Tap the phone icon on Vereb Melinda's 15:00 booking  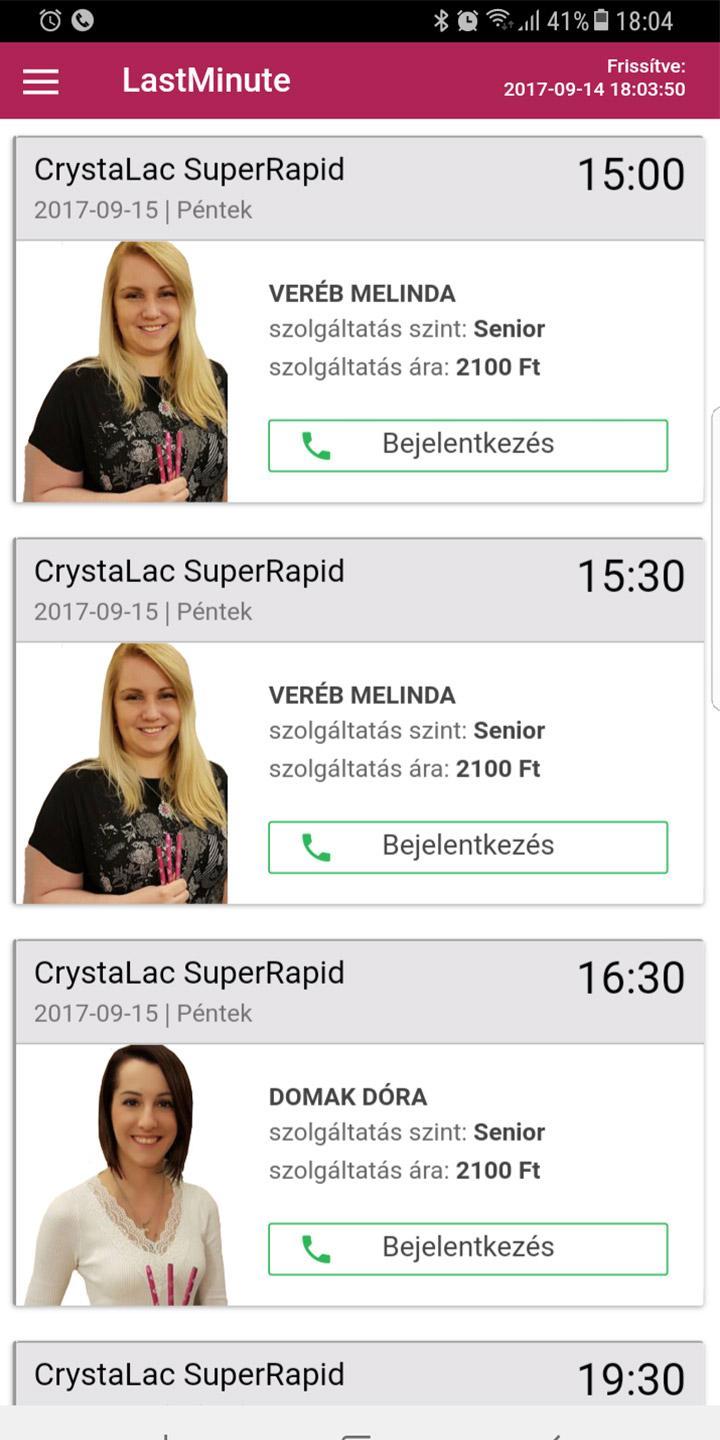[x=319, y=445]
